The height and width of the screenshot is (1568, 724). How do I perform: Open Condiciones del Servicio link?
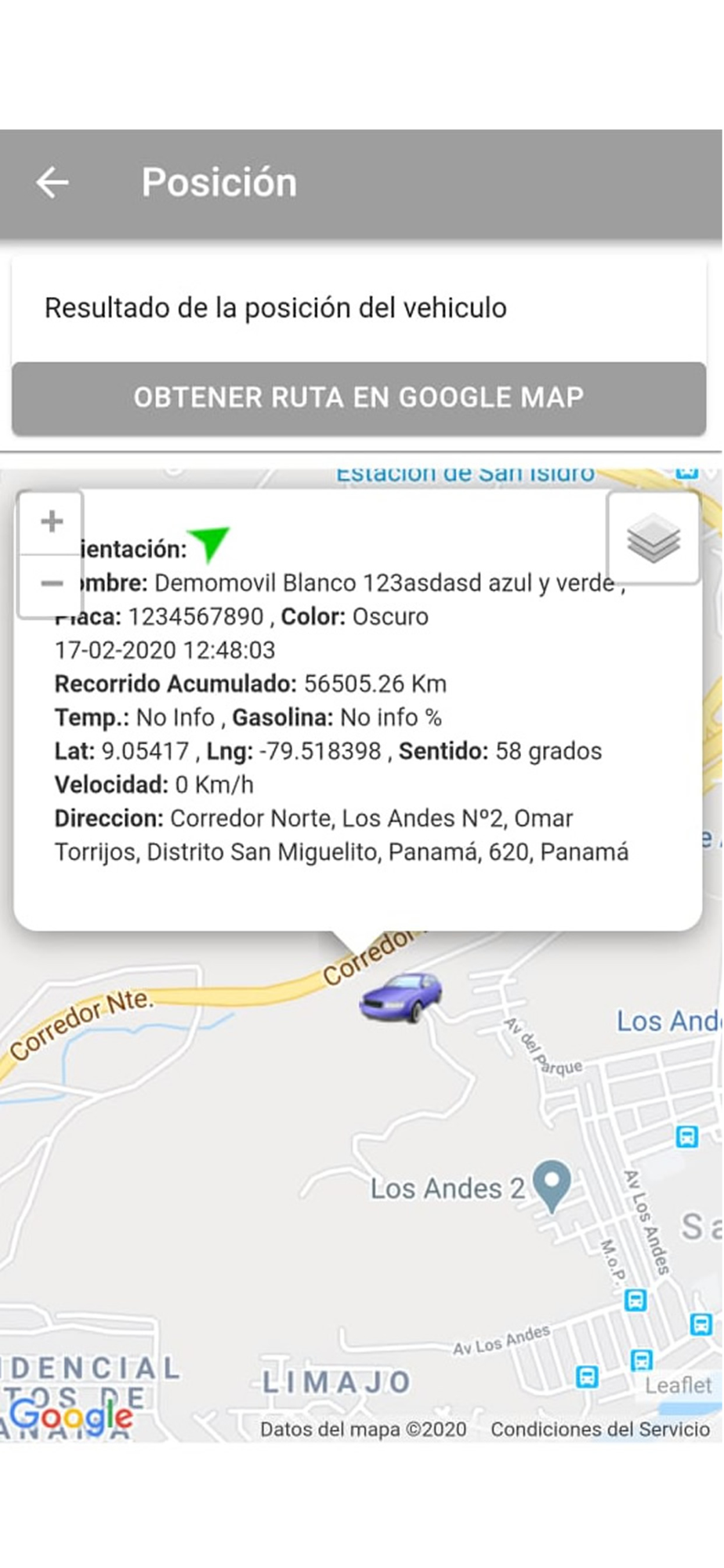point(600,1429)
